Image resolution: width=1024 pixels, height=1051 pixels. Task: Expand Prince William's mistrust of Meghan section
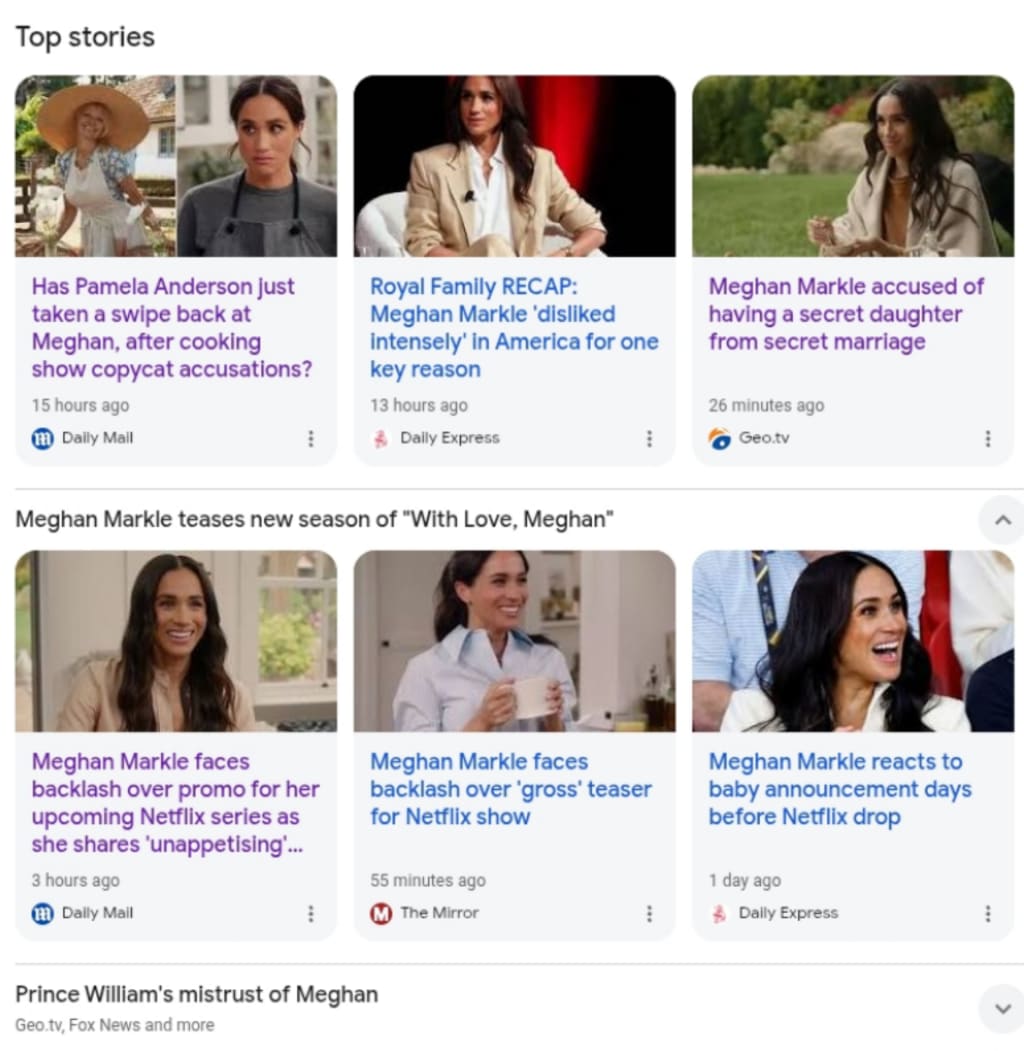1001,1008
